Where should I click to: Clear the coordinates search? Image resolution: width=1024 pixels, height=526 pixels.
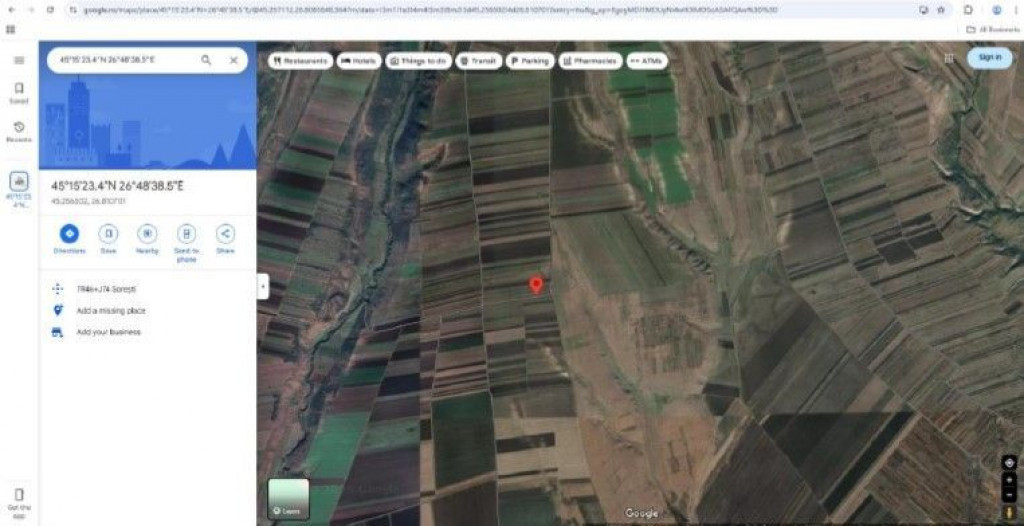tap(233, 60)
